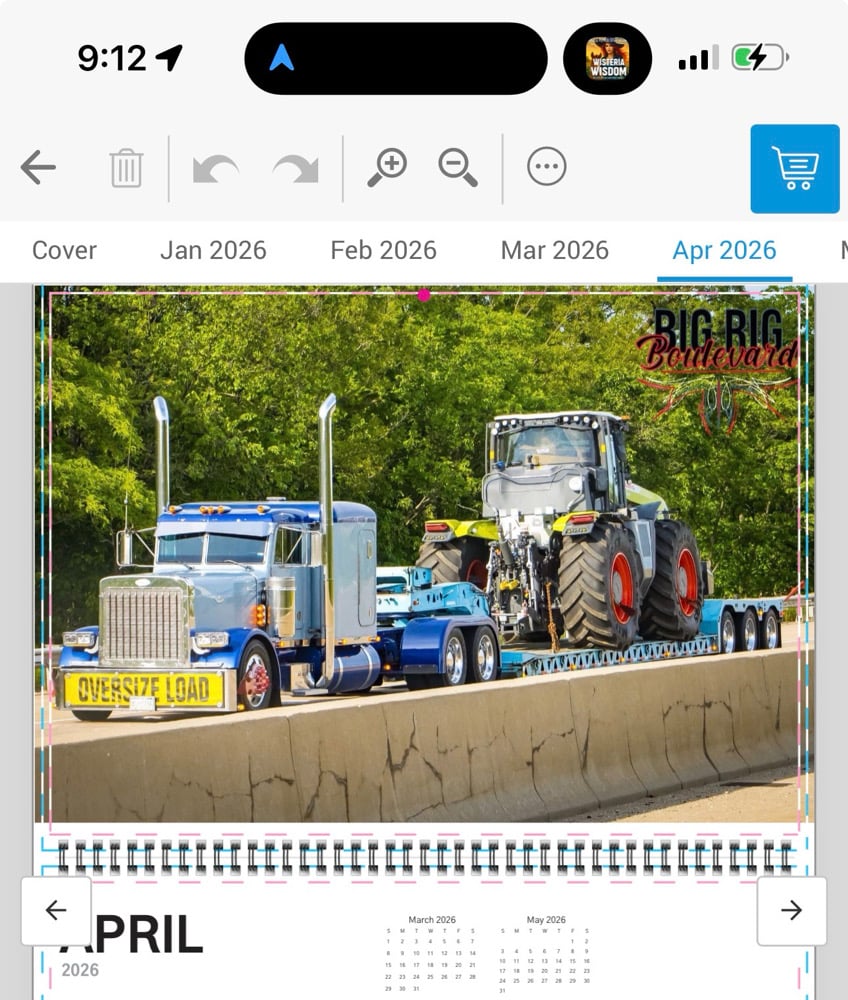Open the more options menu
Image resolution: width=848 pixels, height=1000 pixels.
click(546, 167)
